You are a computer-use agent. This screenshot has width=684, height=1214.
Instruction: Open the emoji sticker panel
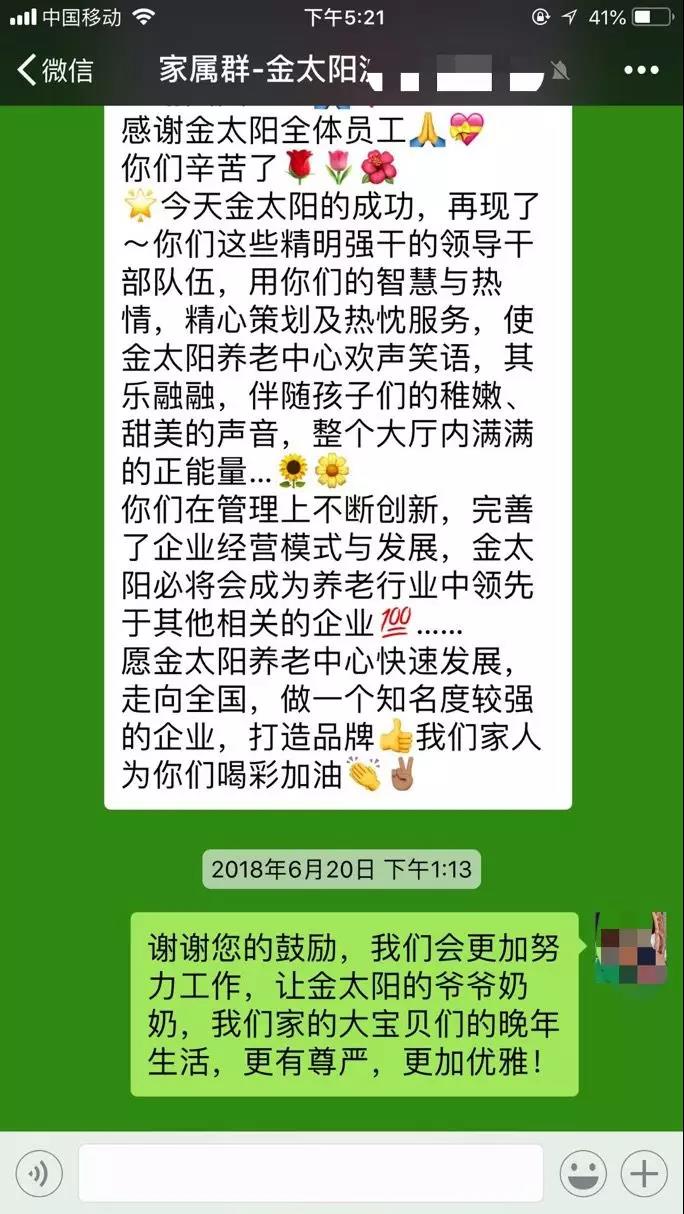[583, 1173]
